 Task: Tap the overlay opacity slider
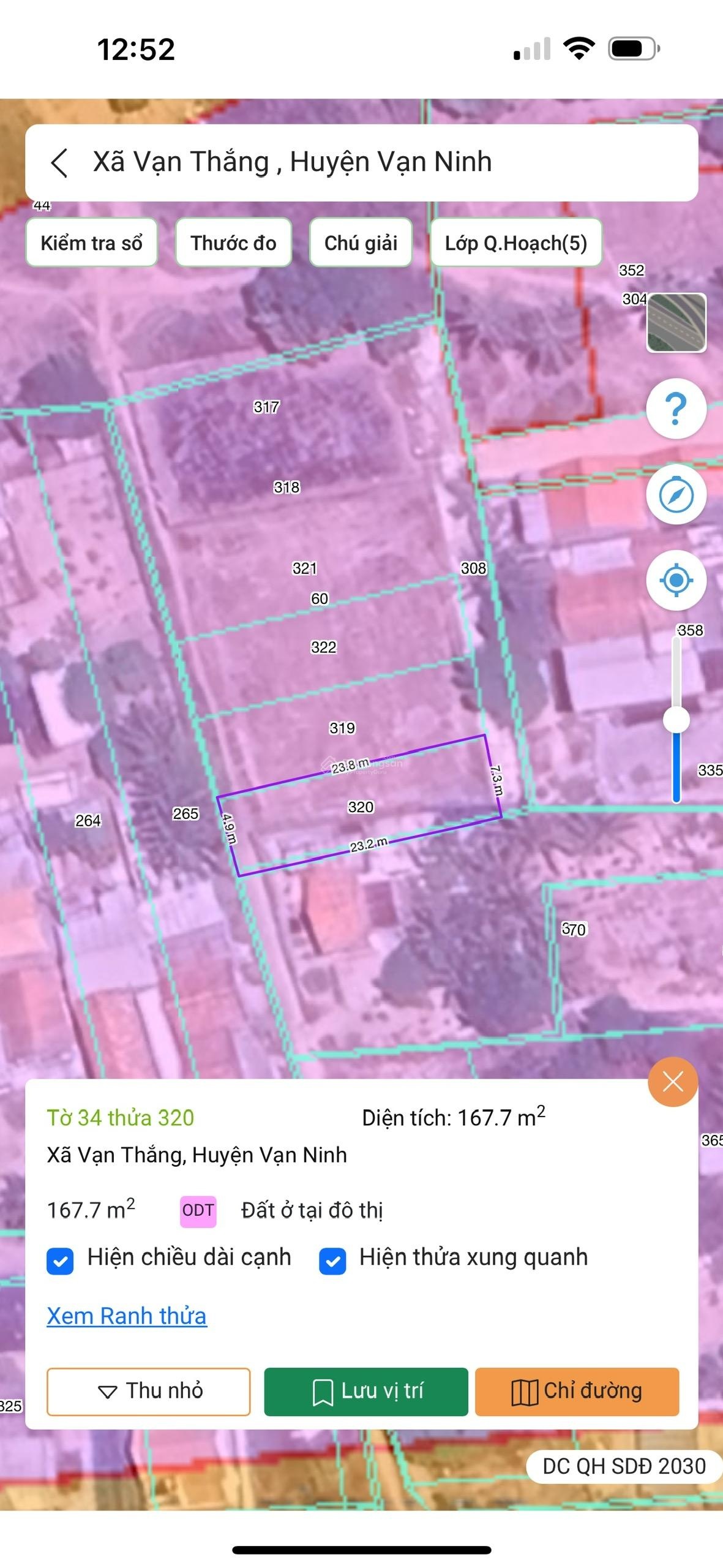[x=676, y=720]
